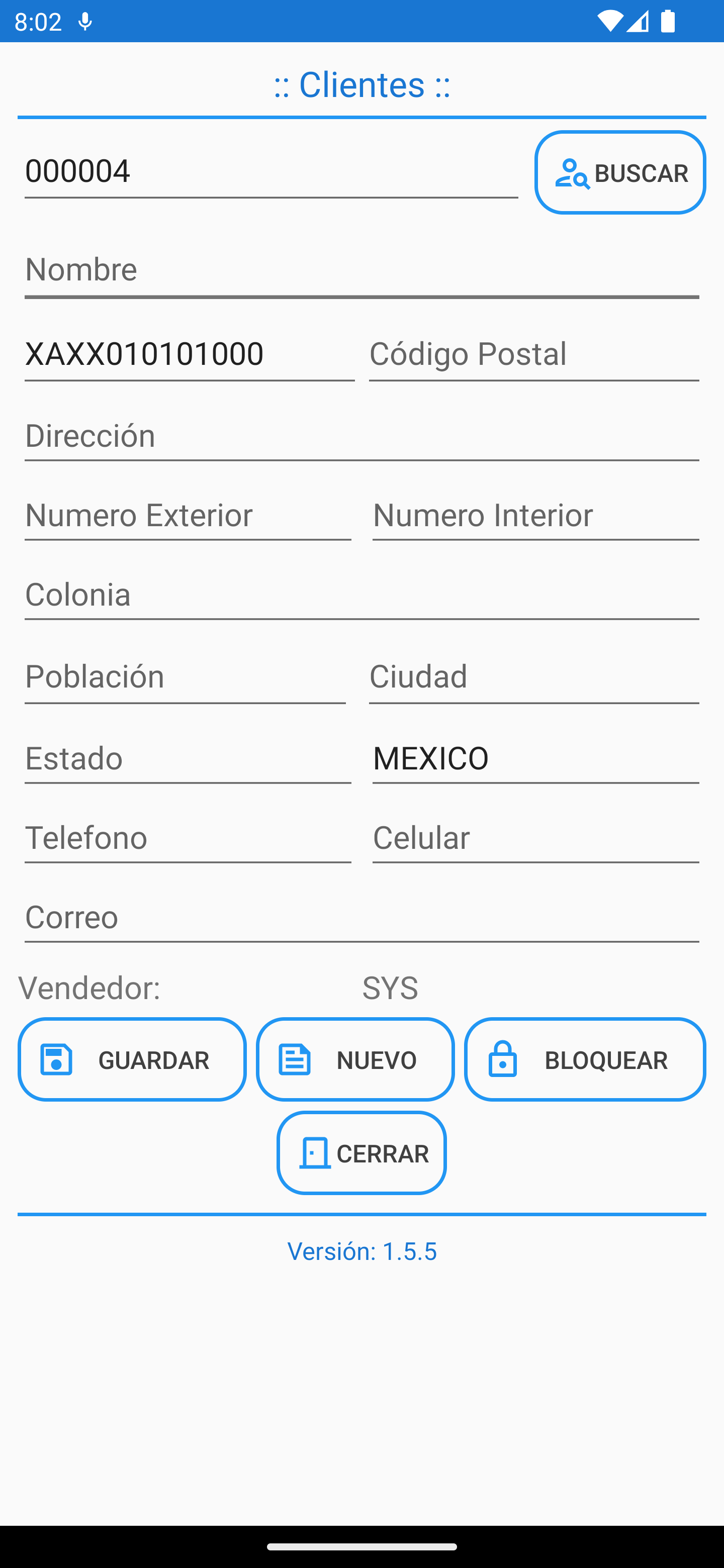Click the Código Postal field
724x1568 pixels.
coord(534,354)
